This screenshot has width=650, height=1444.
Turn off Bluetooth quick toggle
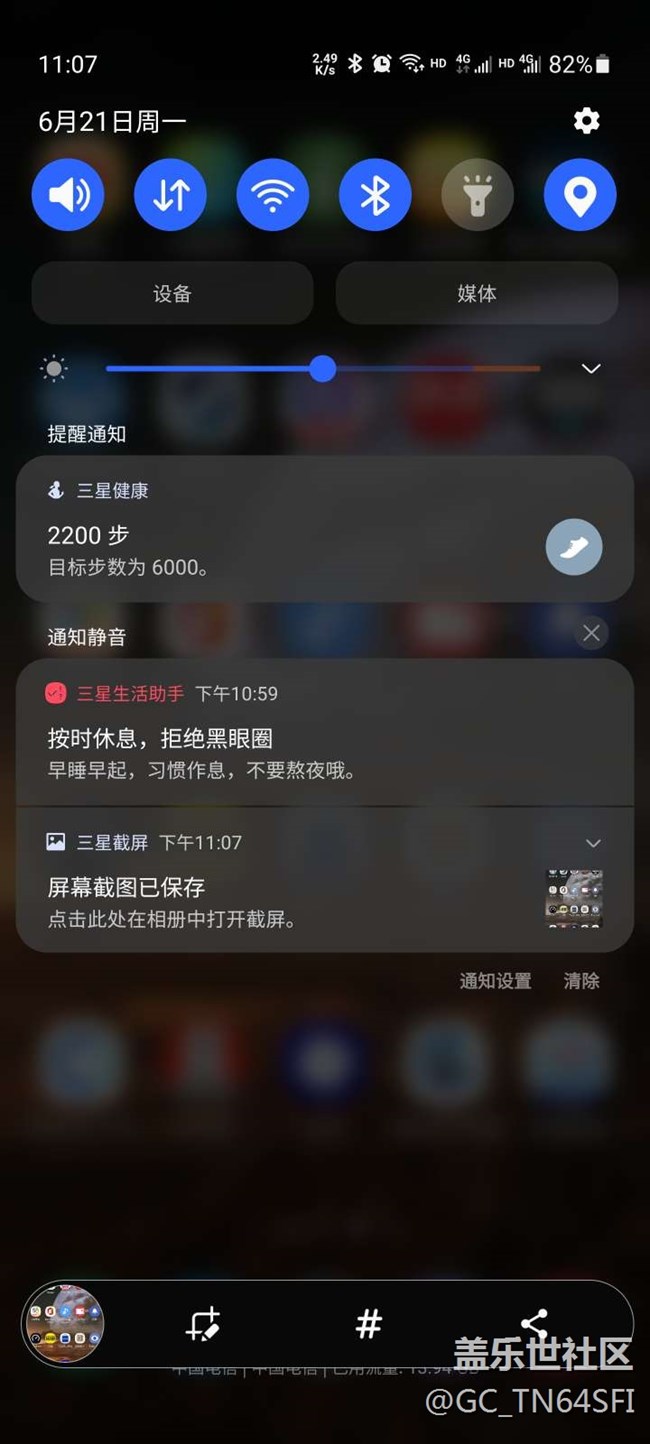pyautogui.click(x=375, y=194)
